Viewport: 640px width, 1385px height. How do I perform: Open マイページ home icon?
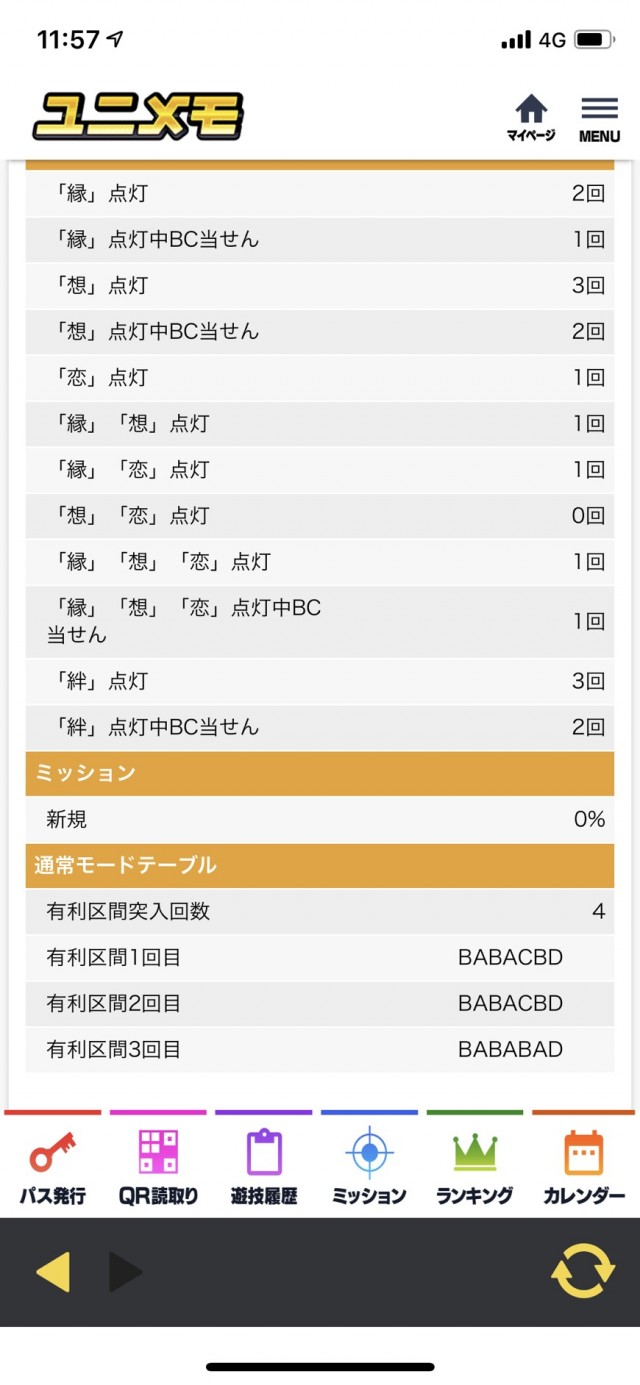pos(531,117)
